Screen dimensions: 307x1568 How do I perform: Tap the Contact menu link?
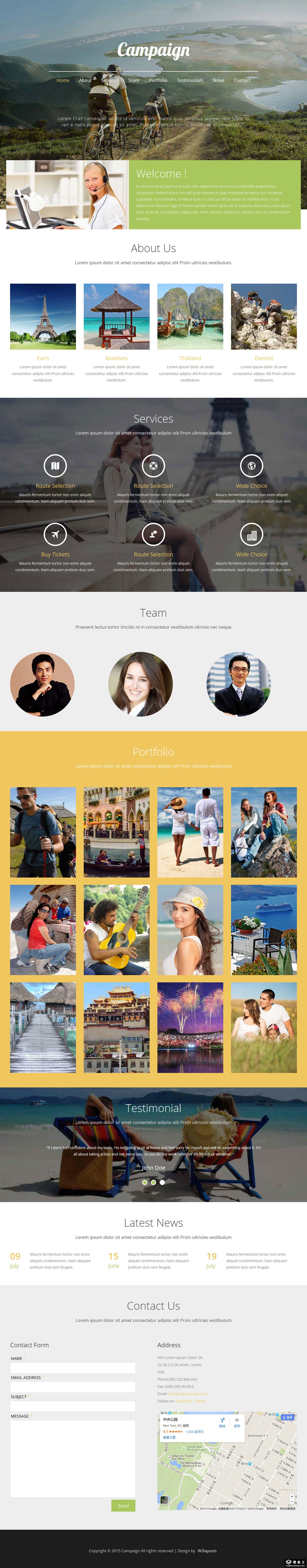tap(242, 80)
